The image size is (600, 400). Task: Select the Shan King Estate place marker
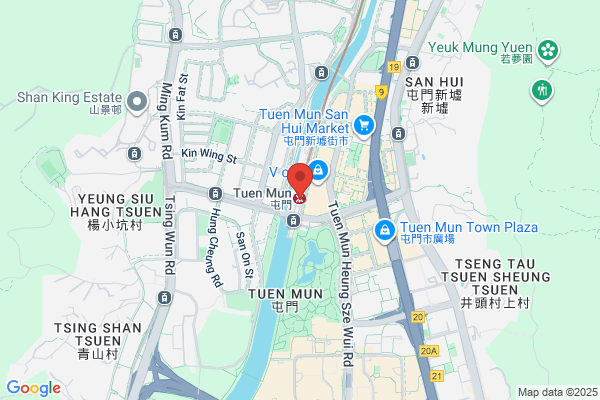tap(137, 103)
